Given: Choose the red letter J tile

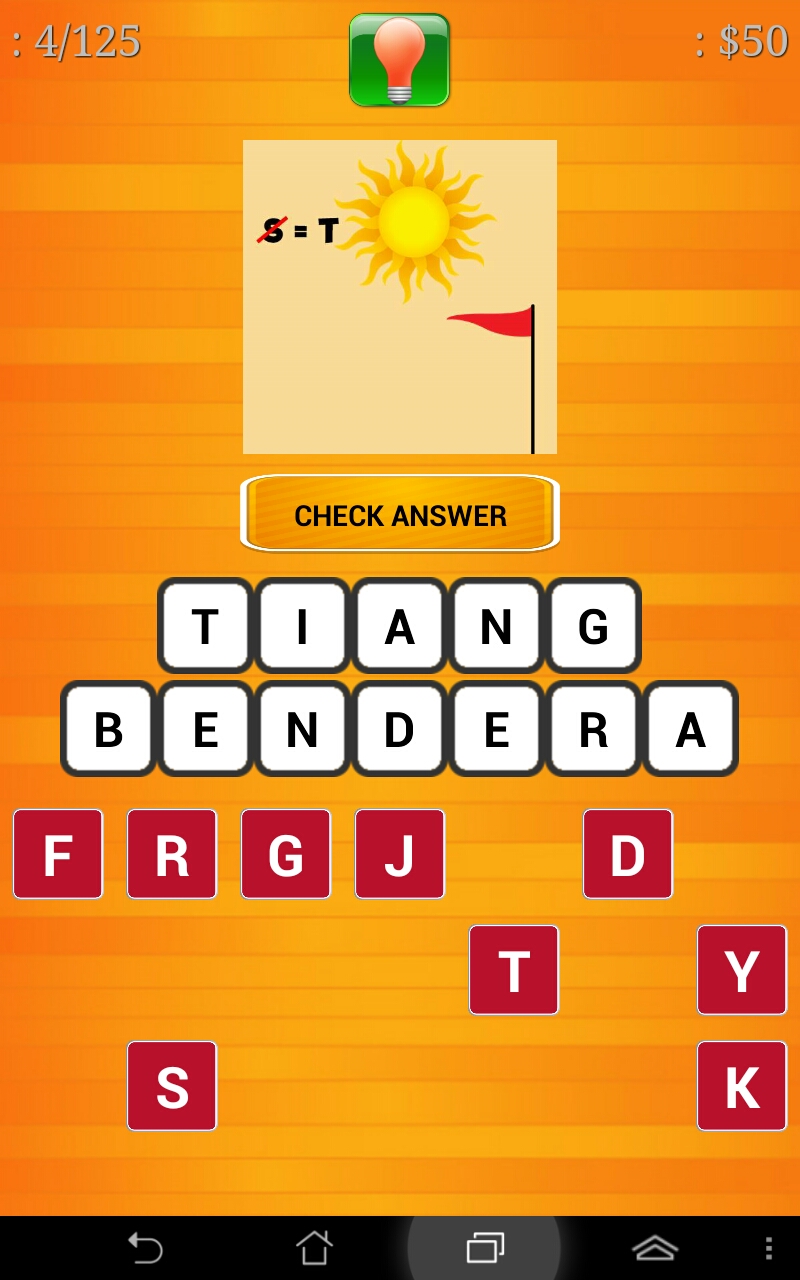Looking at the screenshot, I should point(400,854).
